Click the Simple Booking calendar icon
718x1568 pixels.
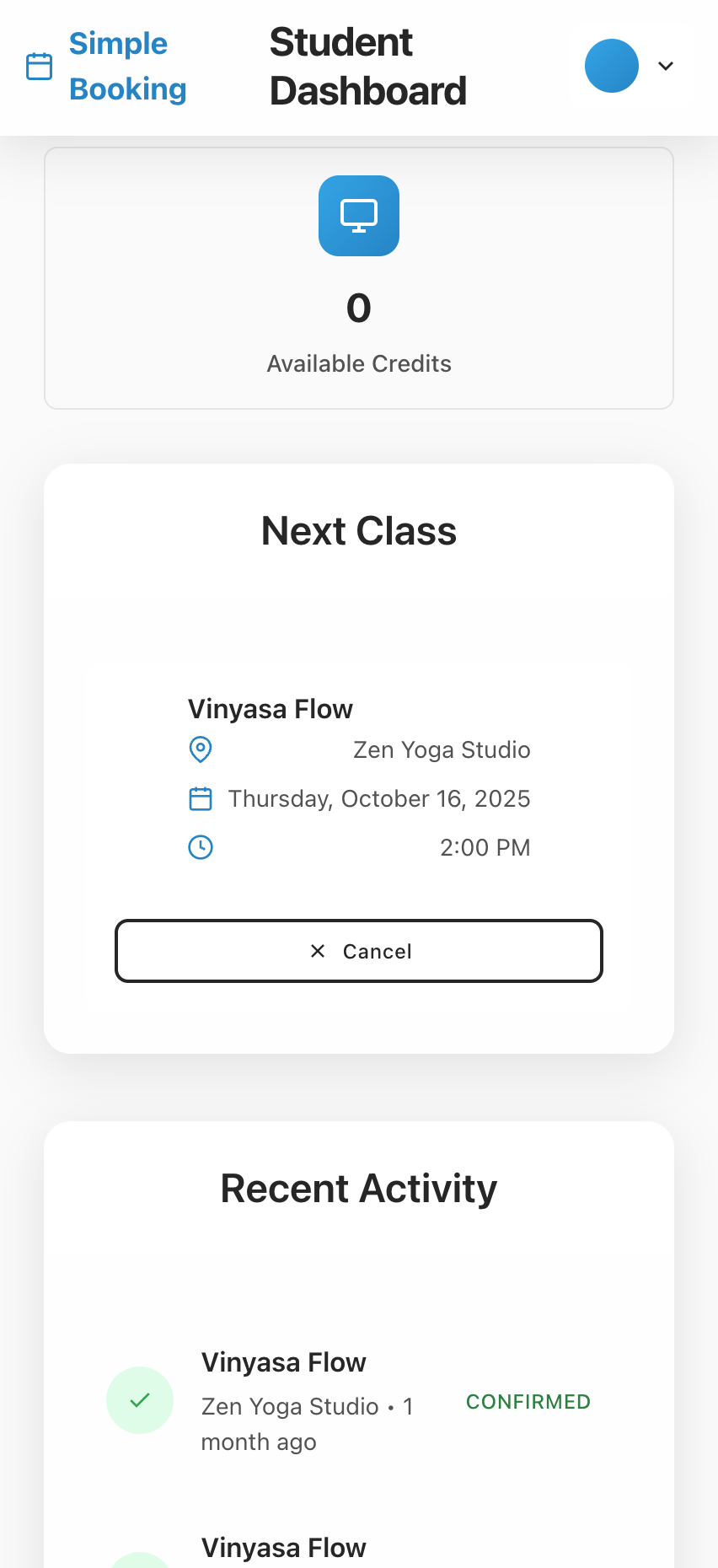pos(39,65)
